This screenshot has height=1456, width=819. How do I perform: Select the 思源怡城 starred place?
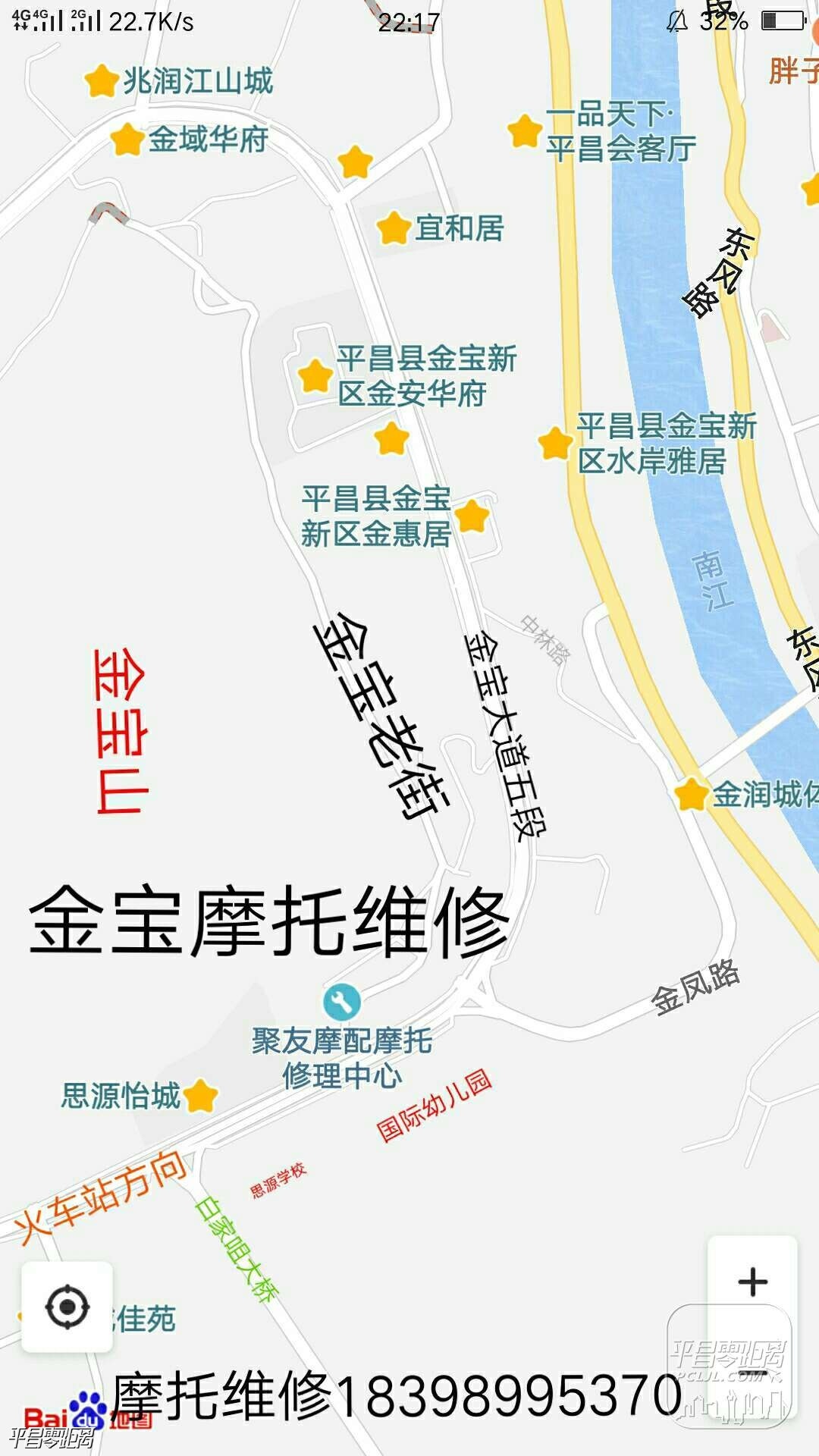(200, 1096)
